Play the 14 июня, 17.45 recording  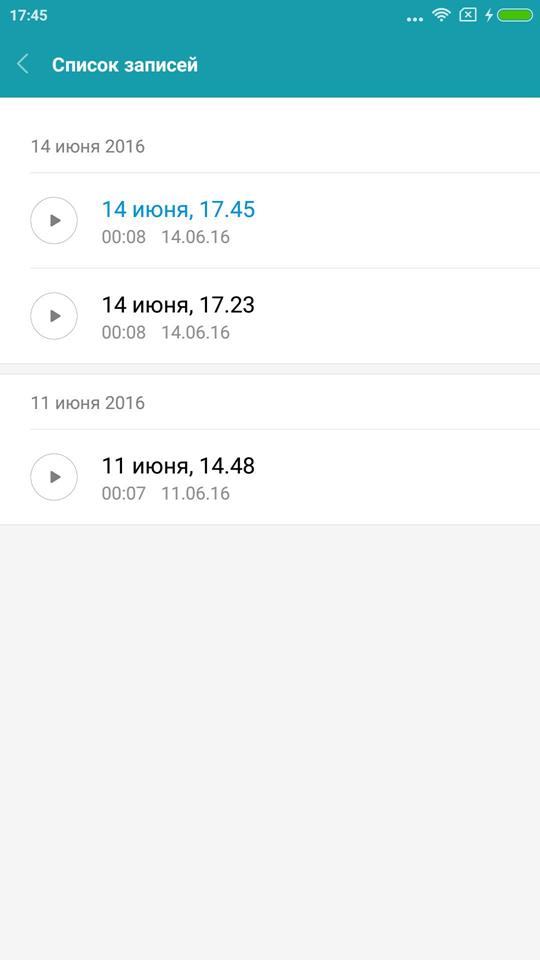(x=54, y=220)
